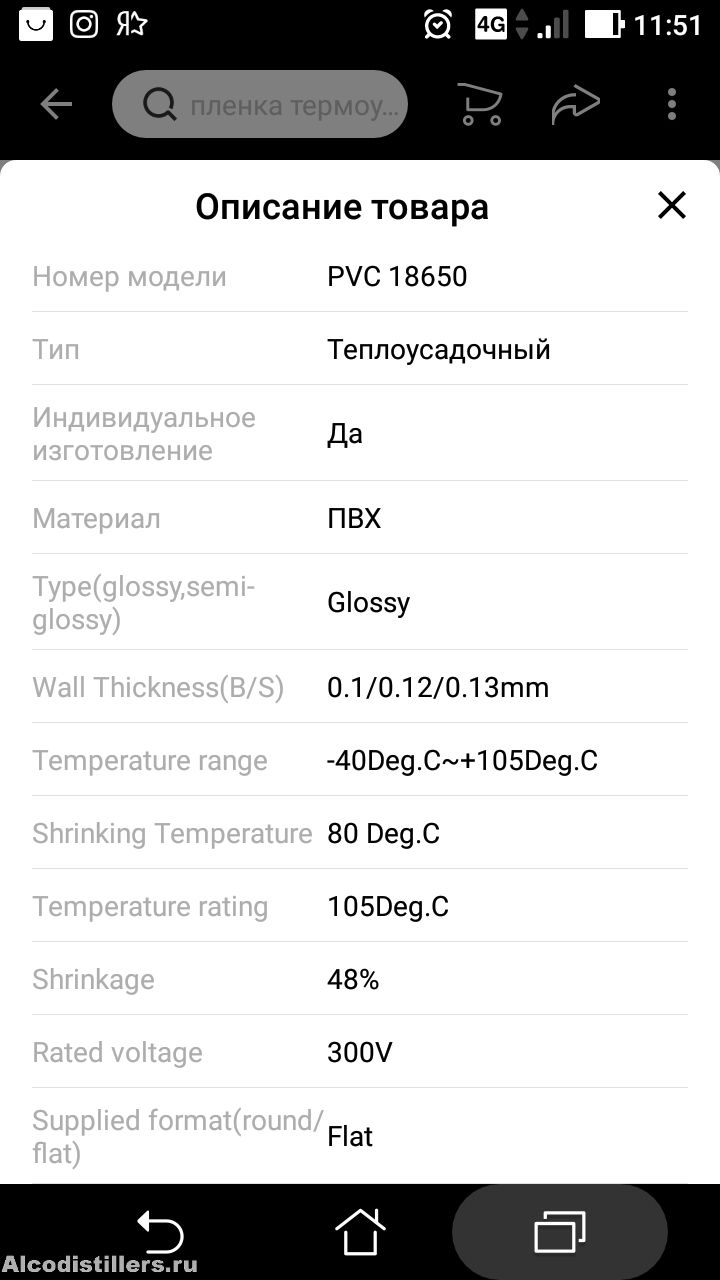720x1280 pixels.
Task: Share this product
Action: point(575,104)
